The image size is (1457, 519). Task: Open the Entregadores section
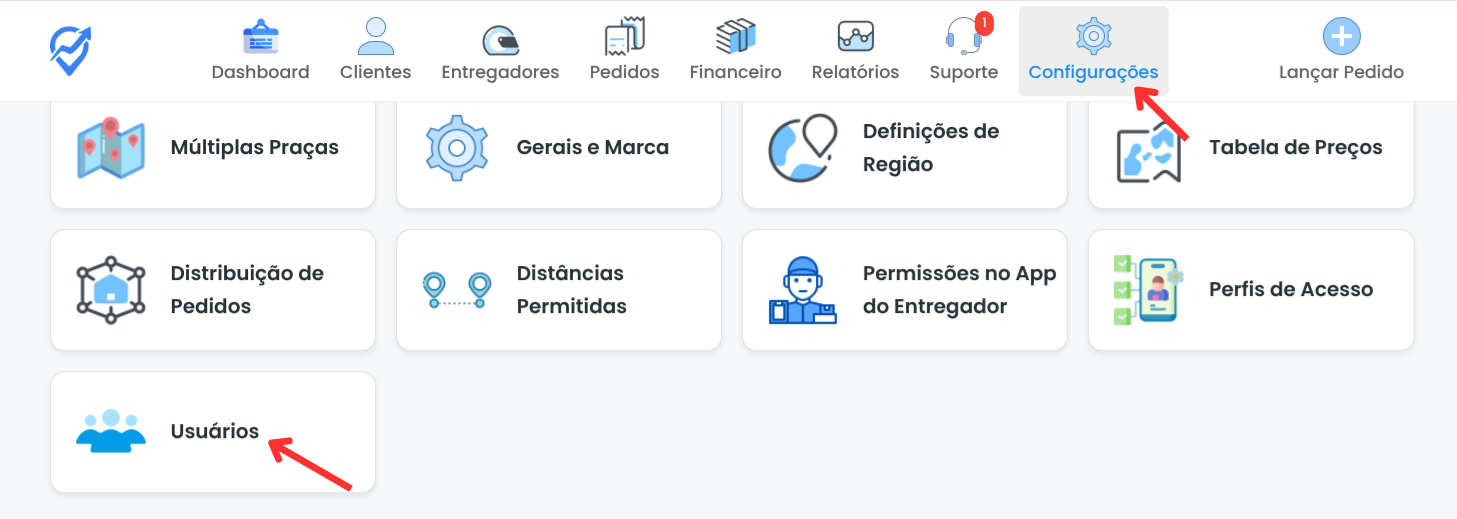tap(500, 51)
